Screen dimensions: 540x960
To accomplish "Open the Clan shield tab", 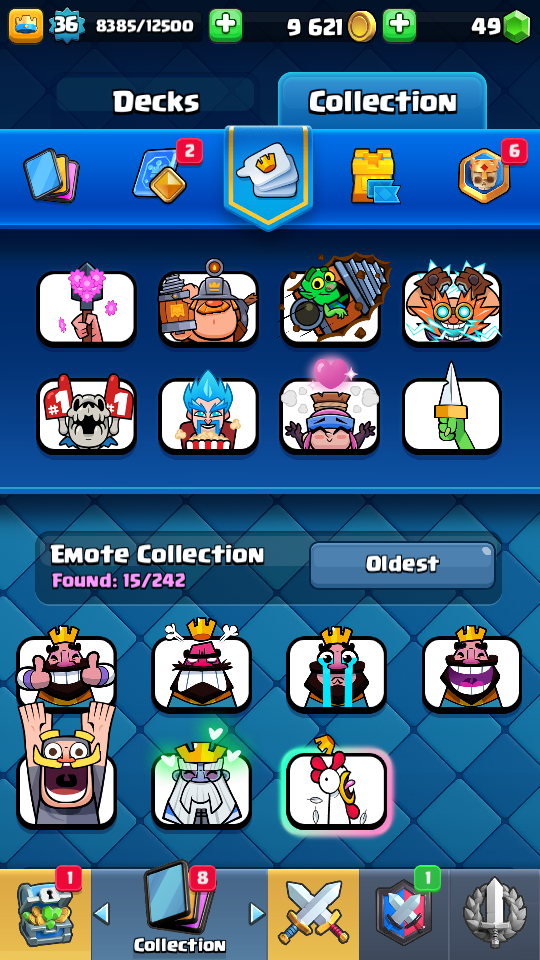I will (403, 914).
